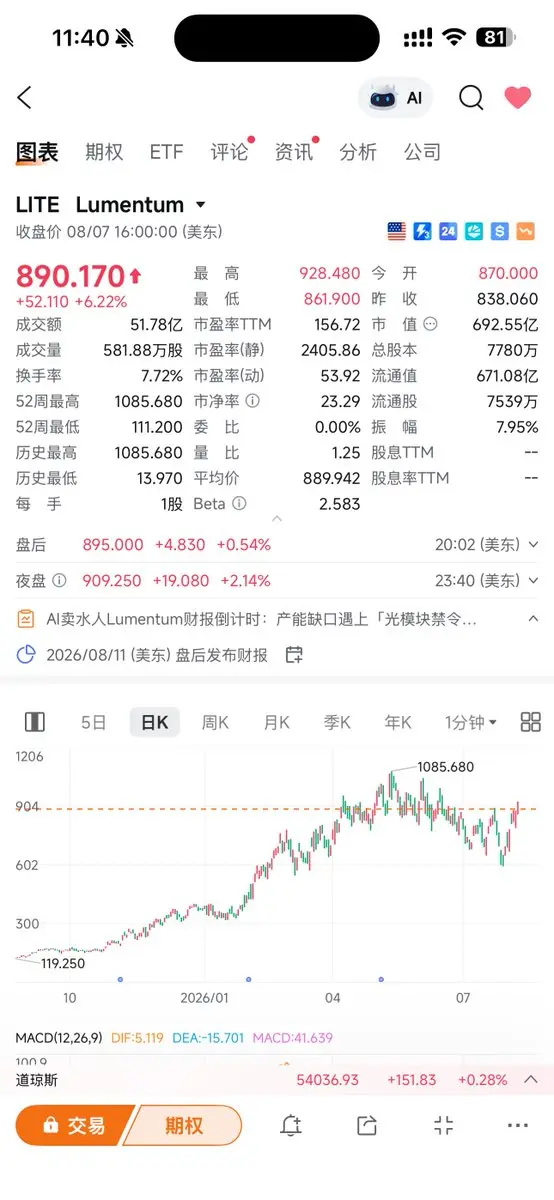
Task: Tap the orange 交易 button
Action: 72,1125
